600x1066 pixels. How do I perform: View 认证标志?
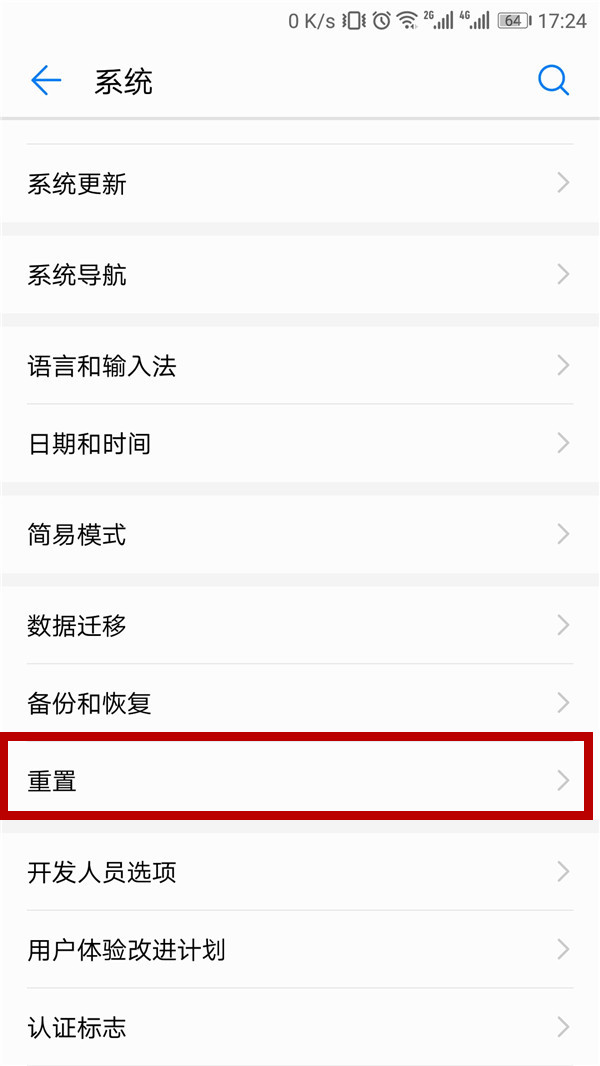[300, 1027]
